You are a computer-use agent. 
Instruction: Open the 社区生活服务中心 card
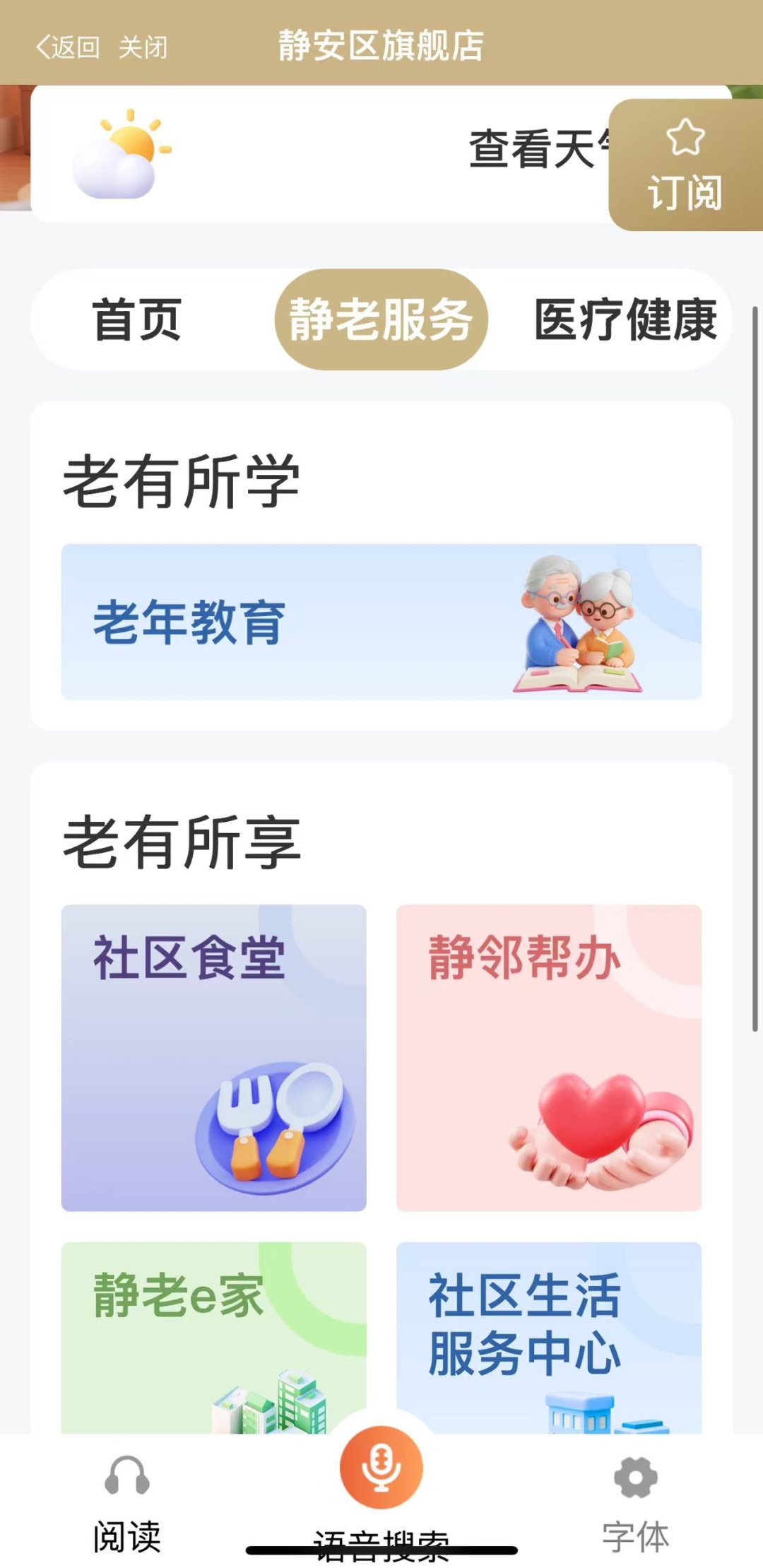[x=548, y=1337]
